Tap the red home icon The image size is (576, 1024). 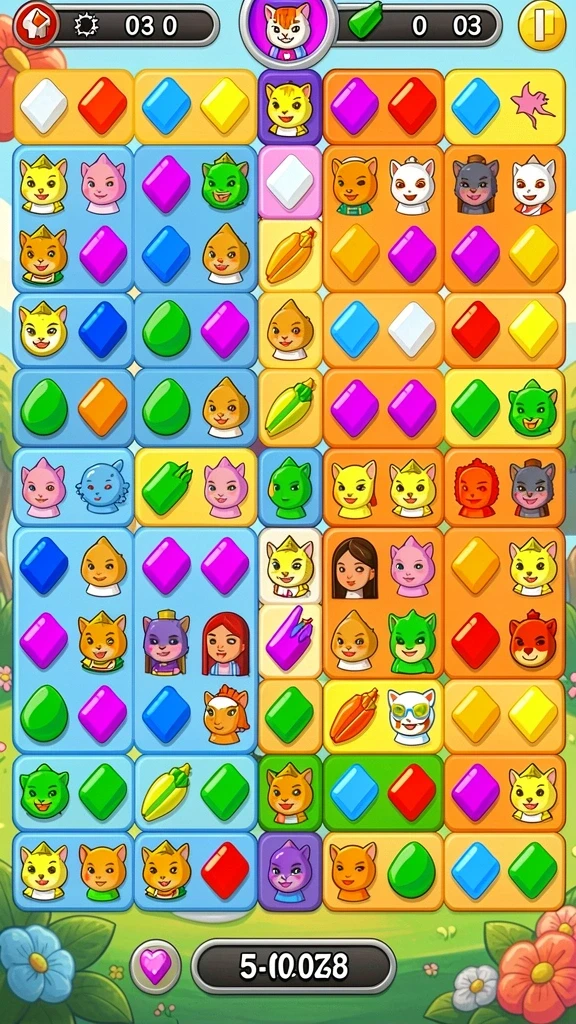[x=36, y=25]
